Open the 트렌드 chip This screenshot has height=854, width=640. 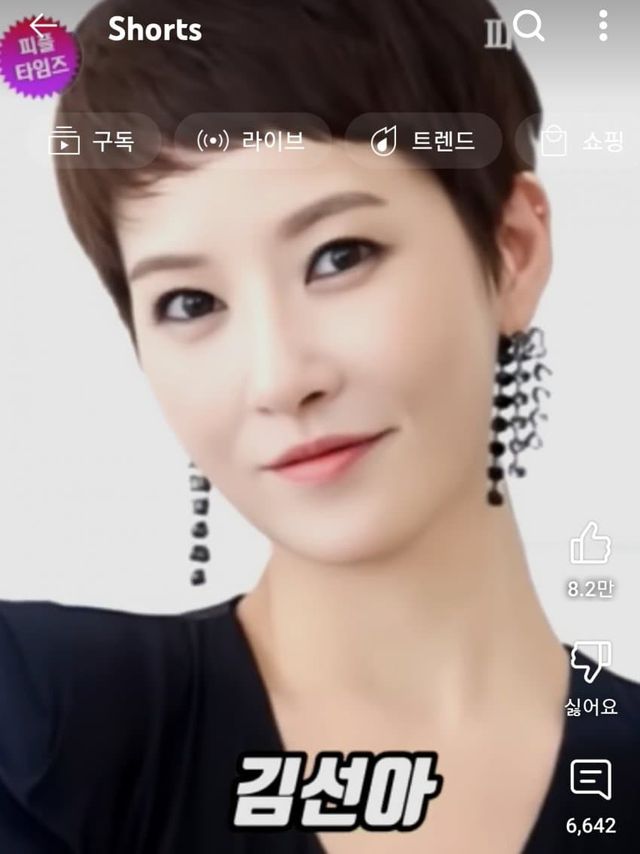point(423,141)
